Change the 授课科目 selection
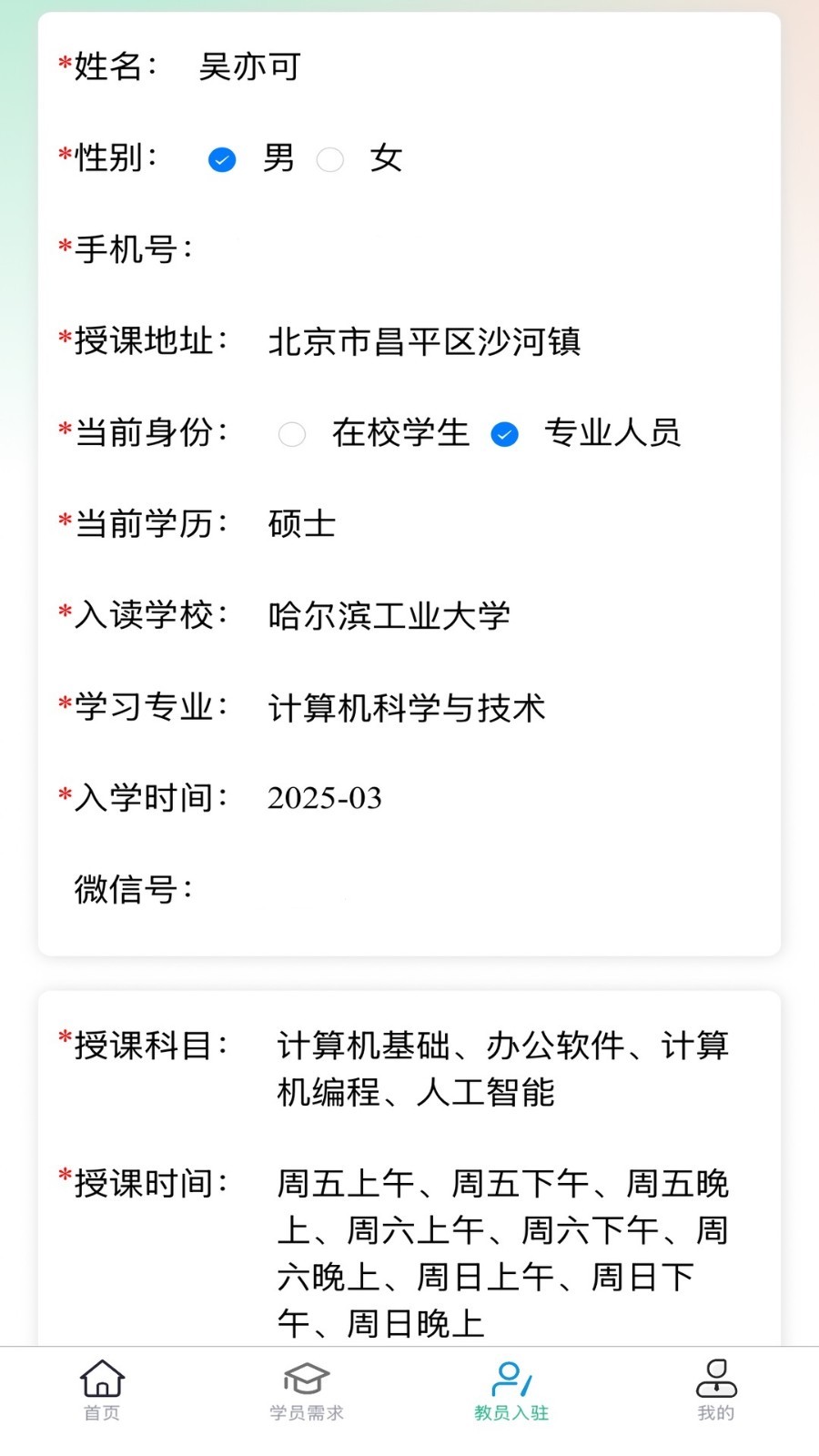The image size is (819, 1456). tap(503, 1068)
